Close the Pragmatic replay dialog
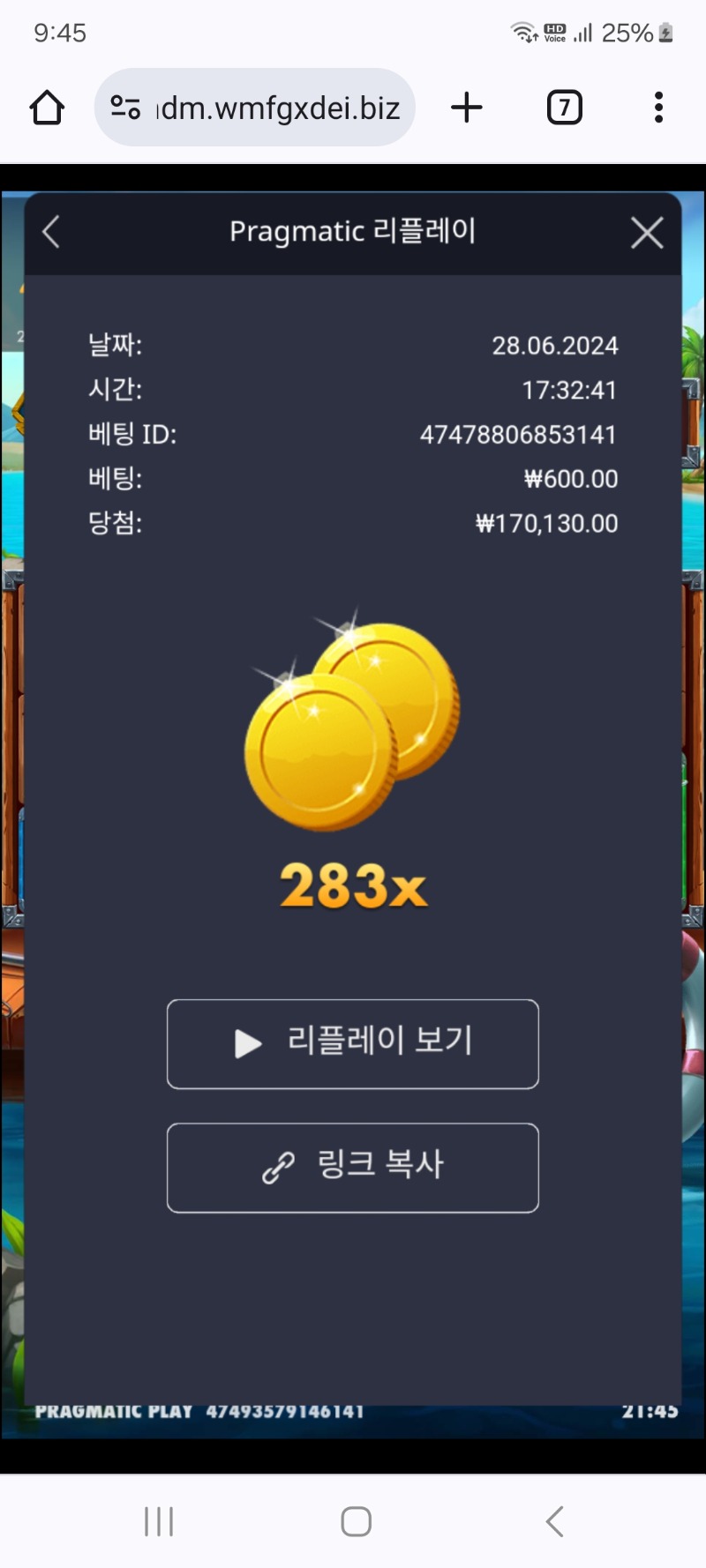 click(647, 234)
